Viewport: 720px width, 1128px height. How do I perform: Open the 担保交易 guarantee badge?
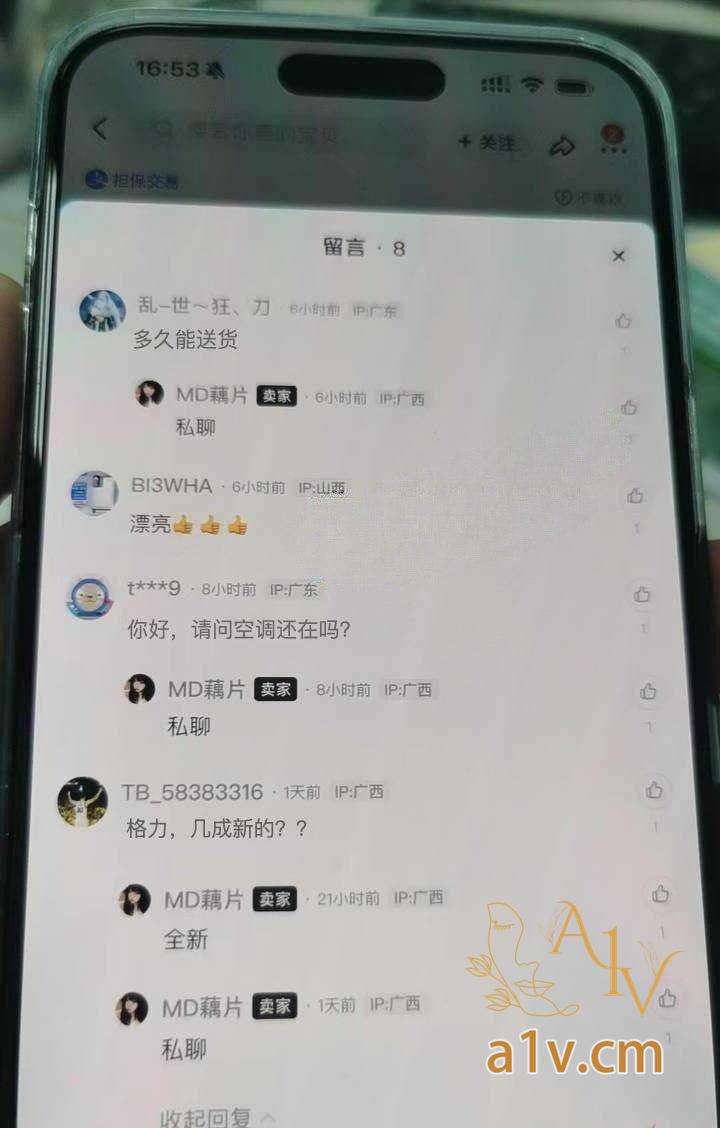pos(132,181)
